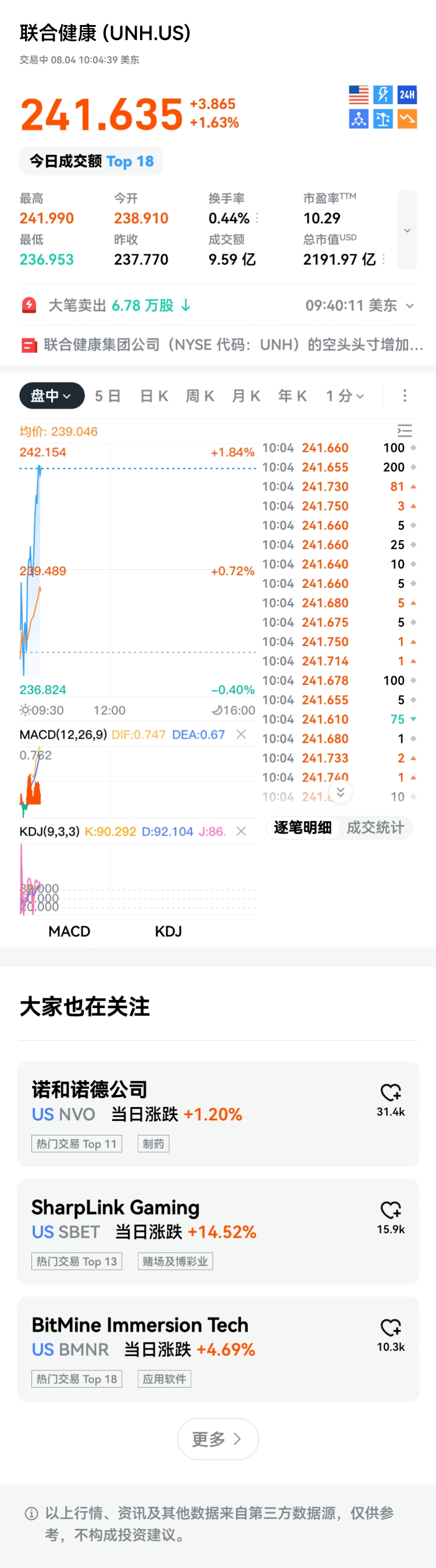Screen dimensions: 436x1568
Task: Switch chart to 5日 view
Action: tap(107, 396)
